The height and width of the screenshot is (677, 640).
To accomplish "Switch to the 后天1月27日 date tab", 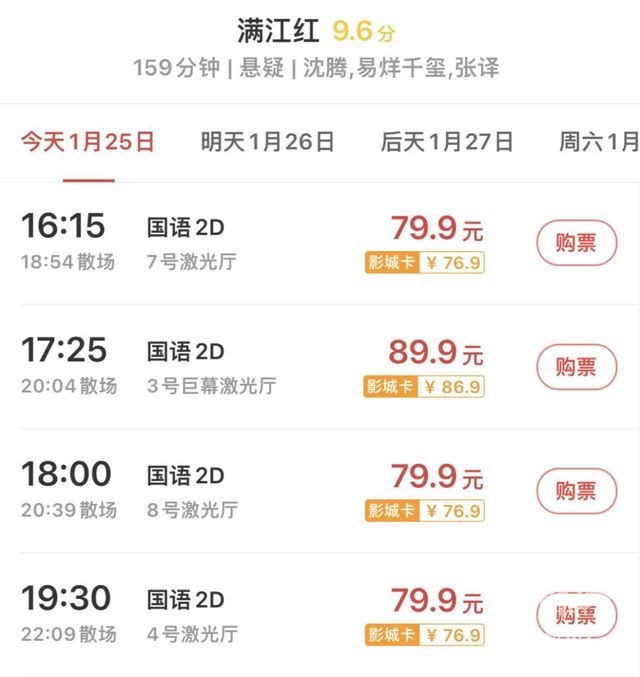I will click(446, 142).
